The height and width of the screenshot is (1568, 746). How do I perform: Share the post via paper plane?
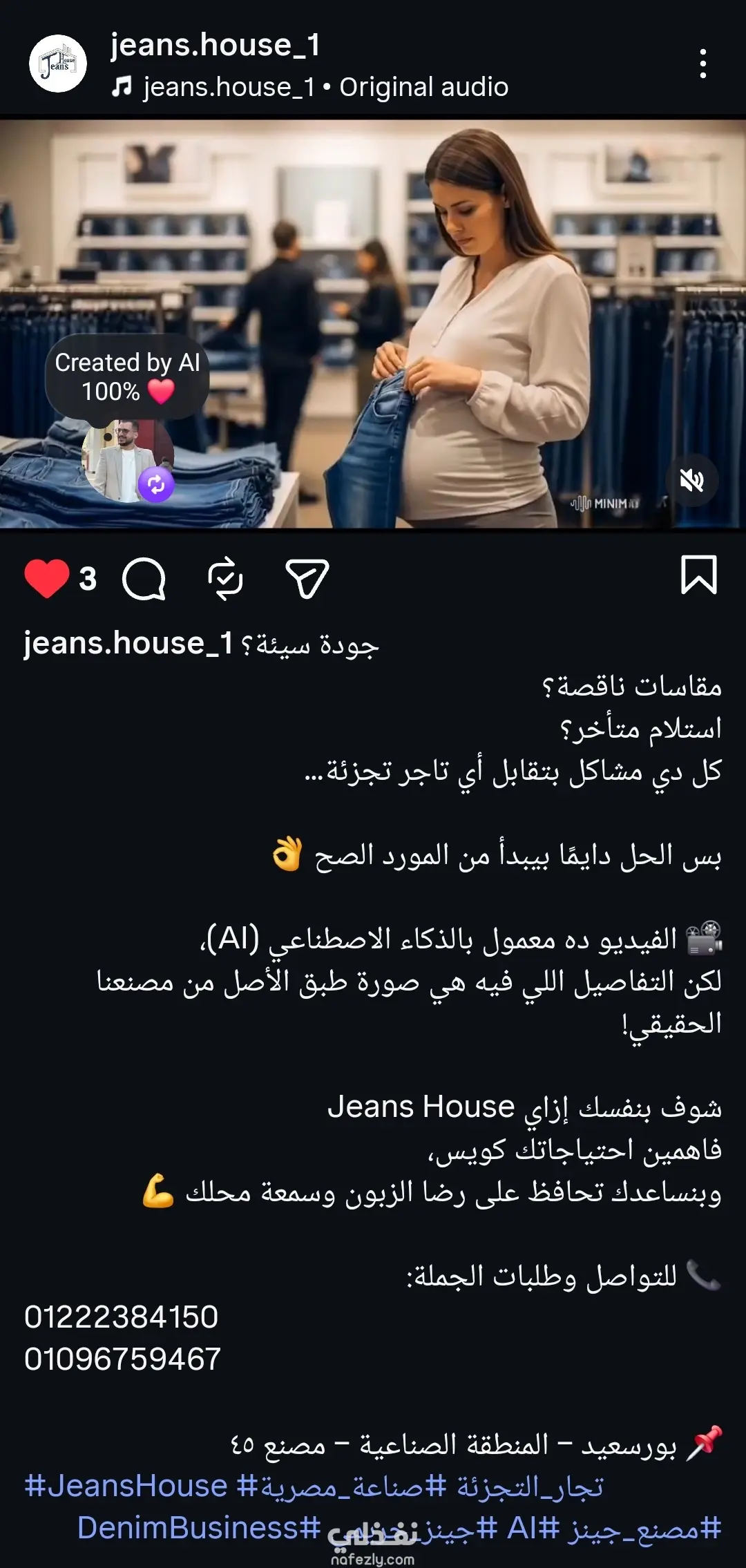point(307,578)
